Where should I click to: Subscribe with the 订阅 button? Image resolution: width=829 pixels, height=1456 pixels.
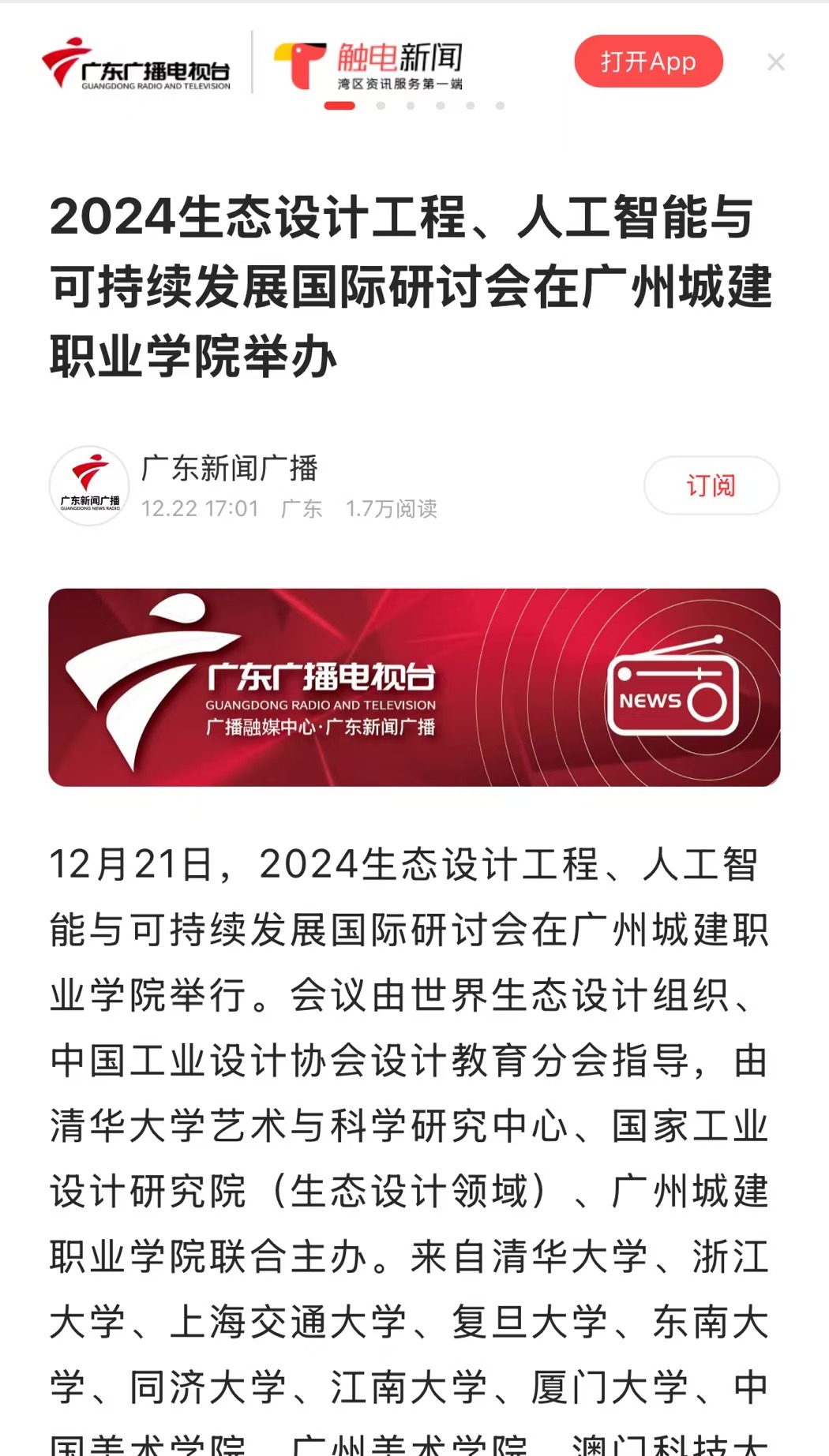click(x=711, y=485)
